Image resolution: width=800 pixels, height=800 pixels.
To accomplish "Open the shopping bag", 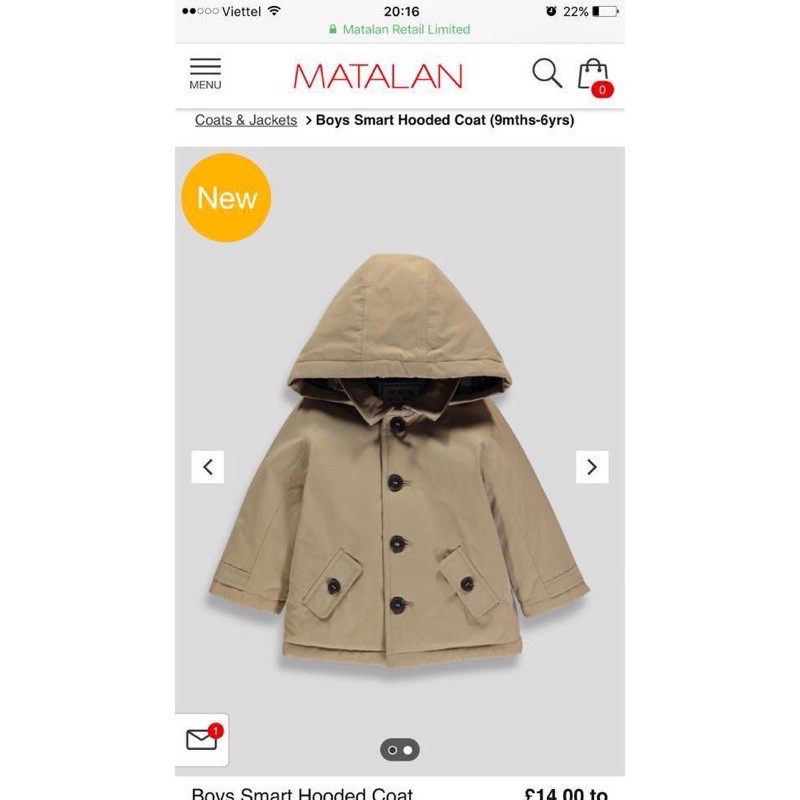I will [x=595, y=77].
